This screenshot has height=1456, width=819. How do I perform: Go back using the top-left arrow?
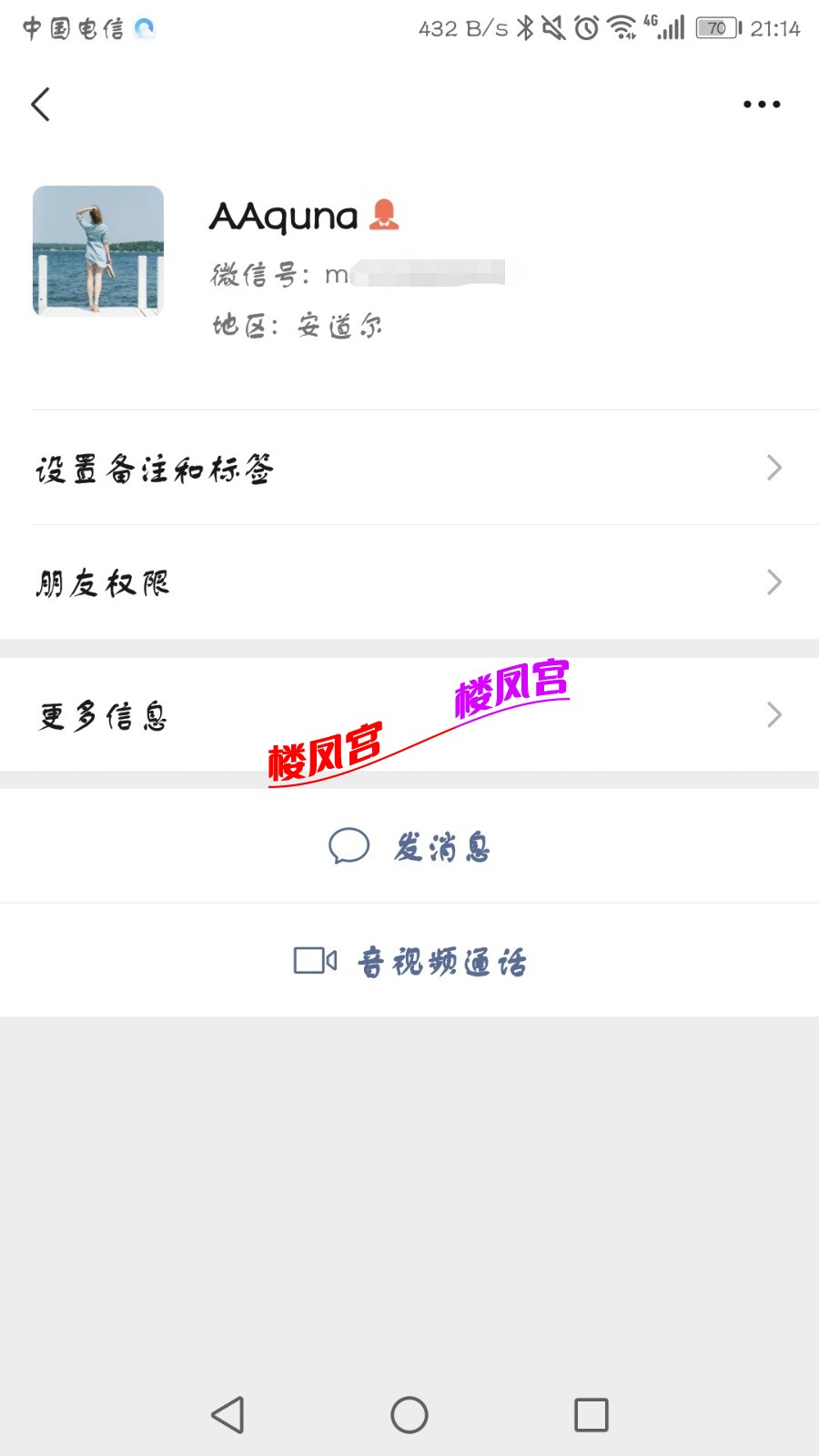coord(41,105)
